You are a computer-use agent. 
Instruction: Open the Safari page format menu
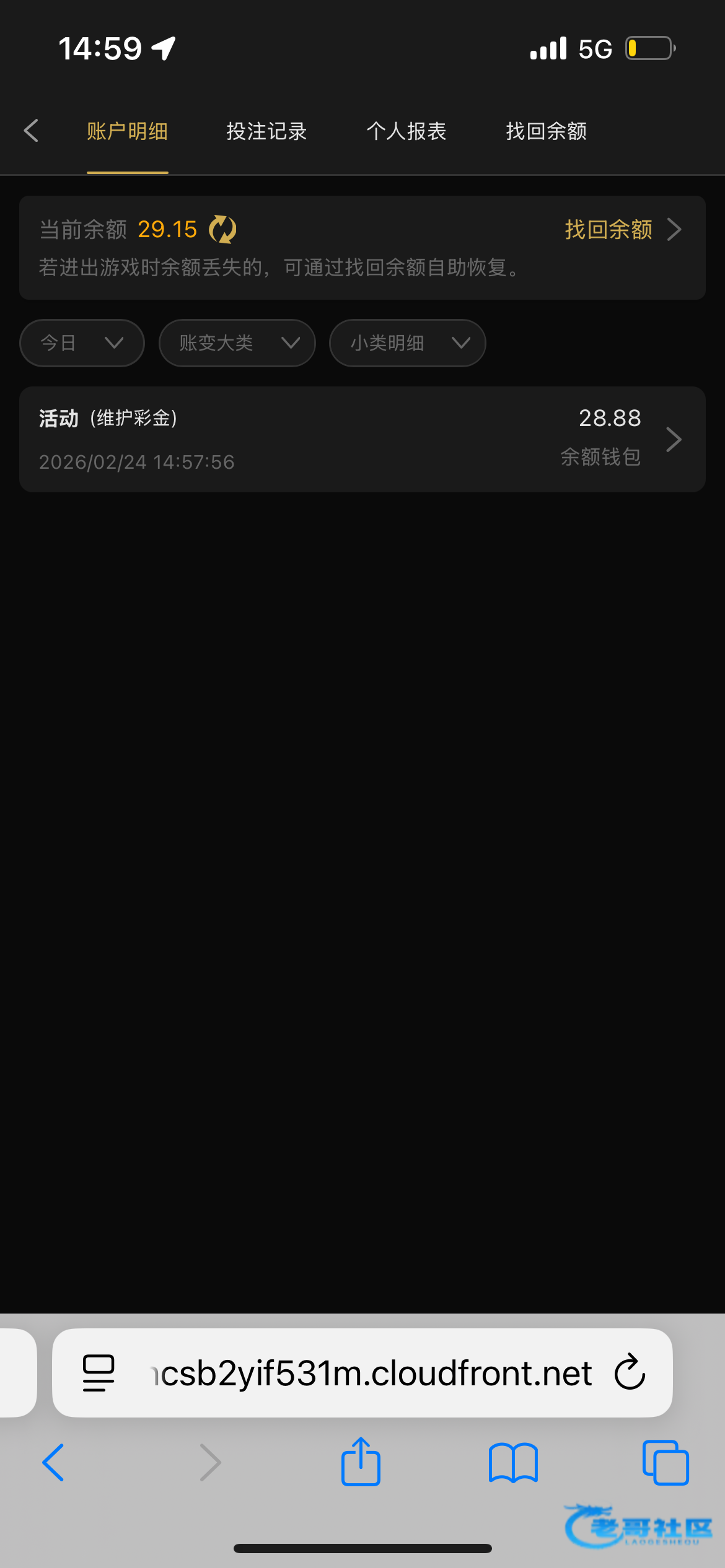(x=99, y=1373)
